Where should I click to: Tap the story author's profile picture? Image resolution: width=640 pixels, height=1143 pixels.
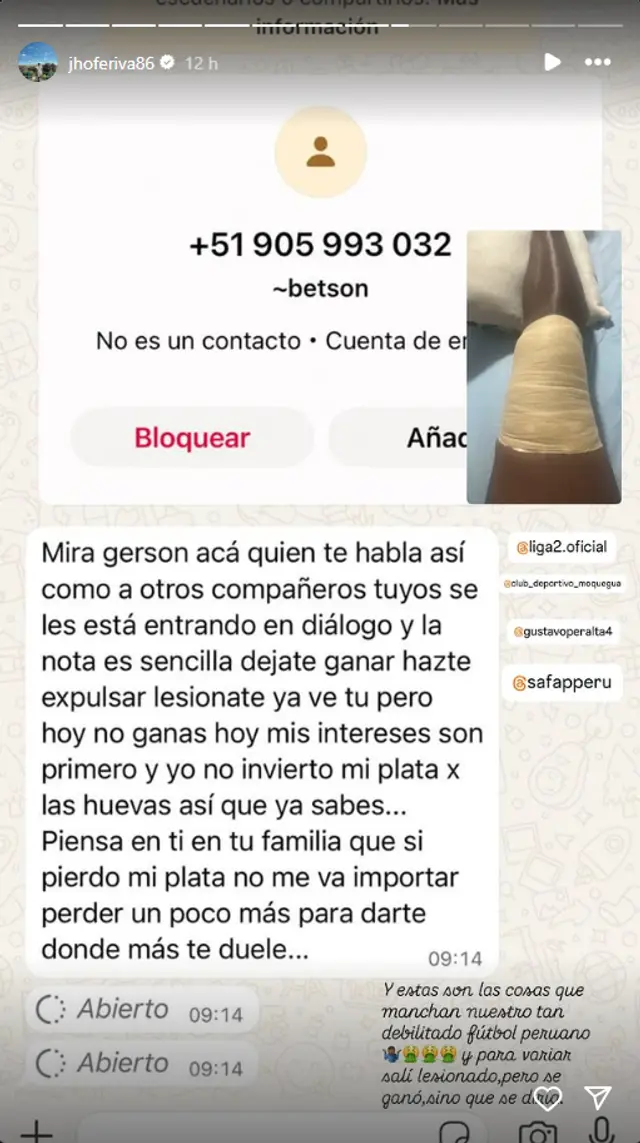point(38,62)
